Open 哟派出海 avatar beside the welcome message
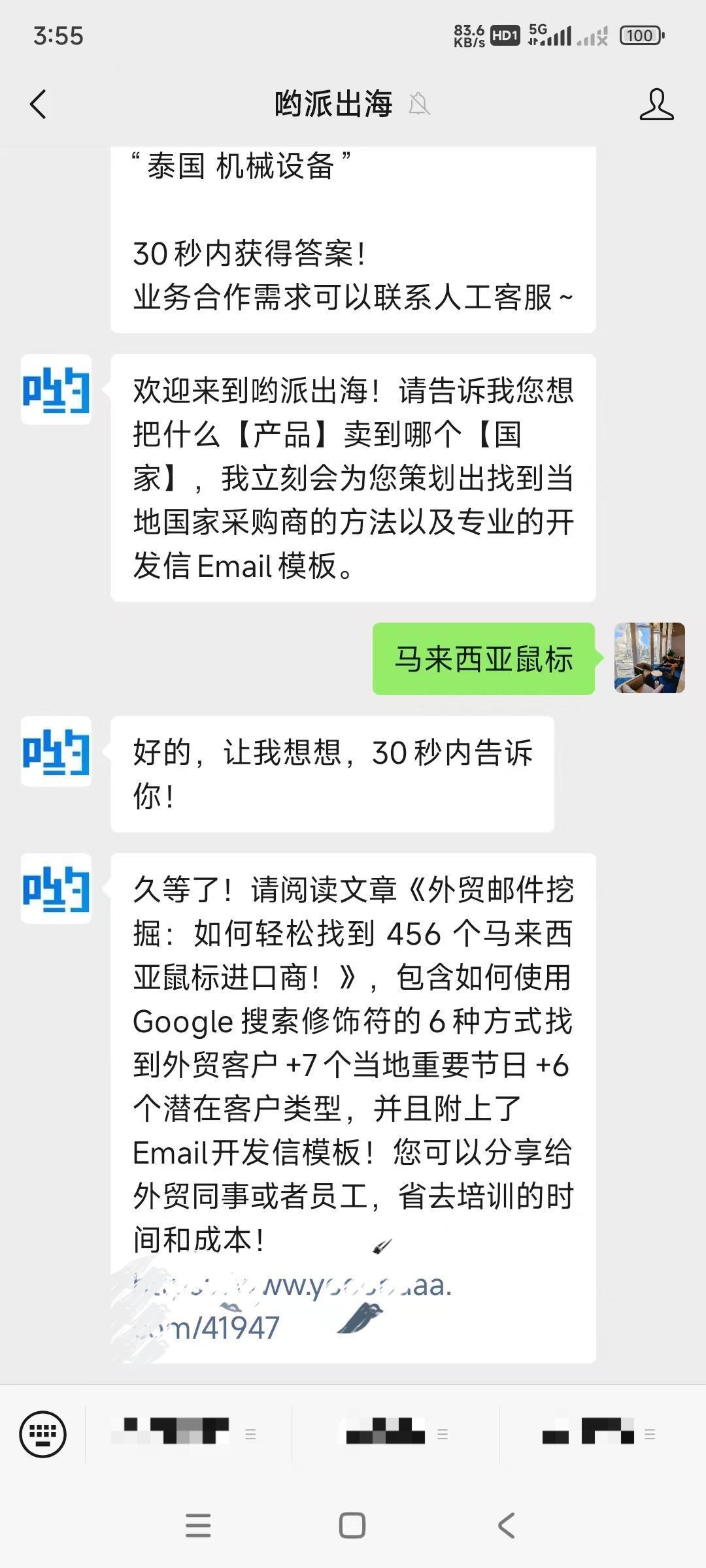The width and height of the screenshot is (706, 1568). pyautogui.click(x=56, y=389)
